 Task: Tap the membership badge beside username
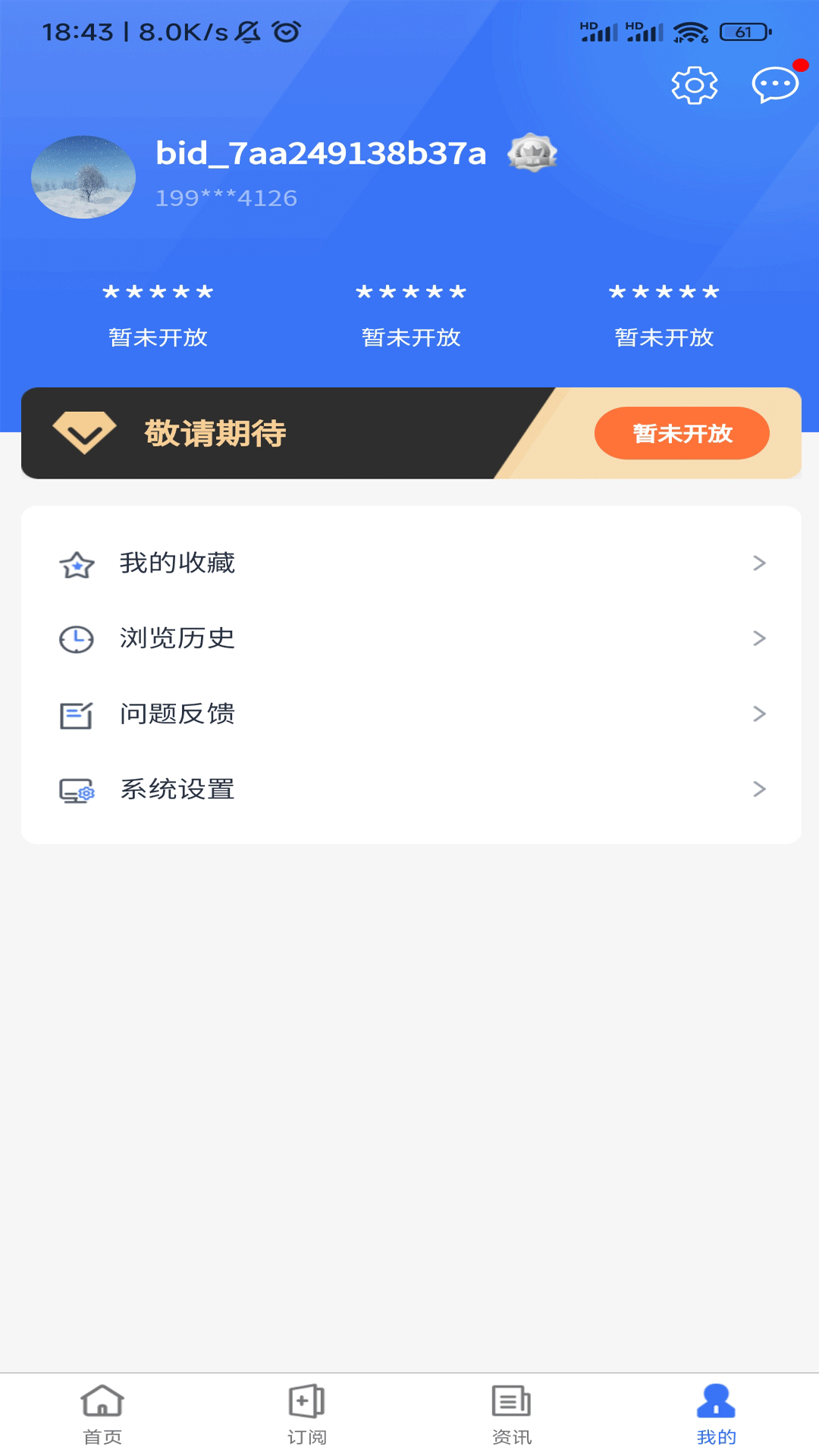point(532,153)
